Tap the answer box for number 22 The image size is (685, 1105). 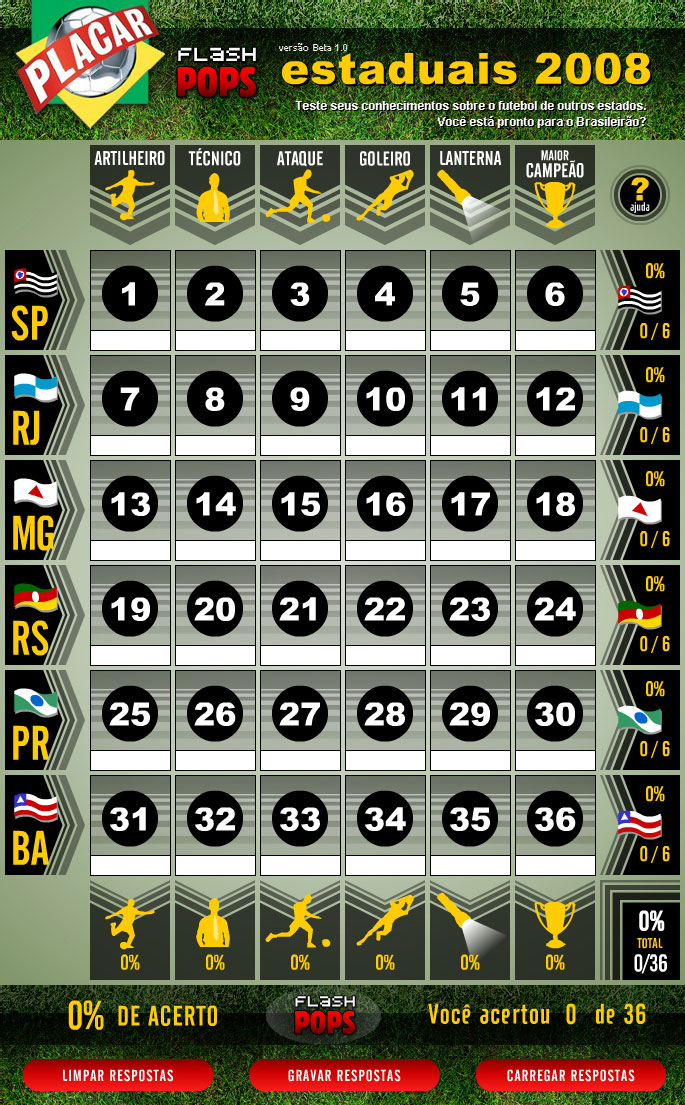coord(385,655)
